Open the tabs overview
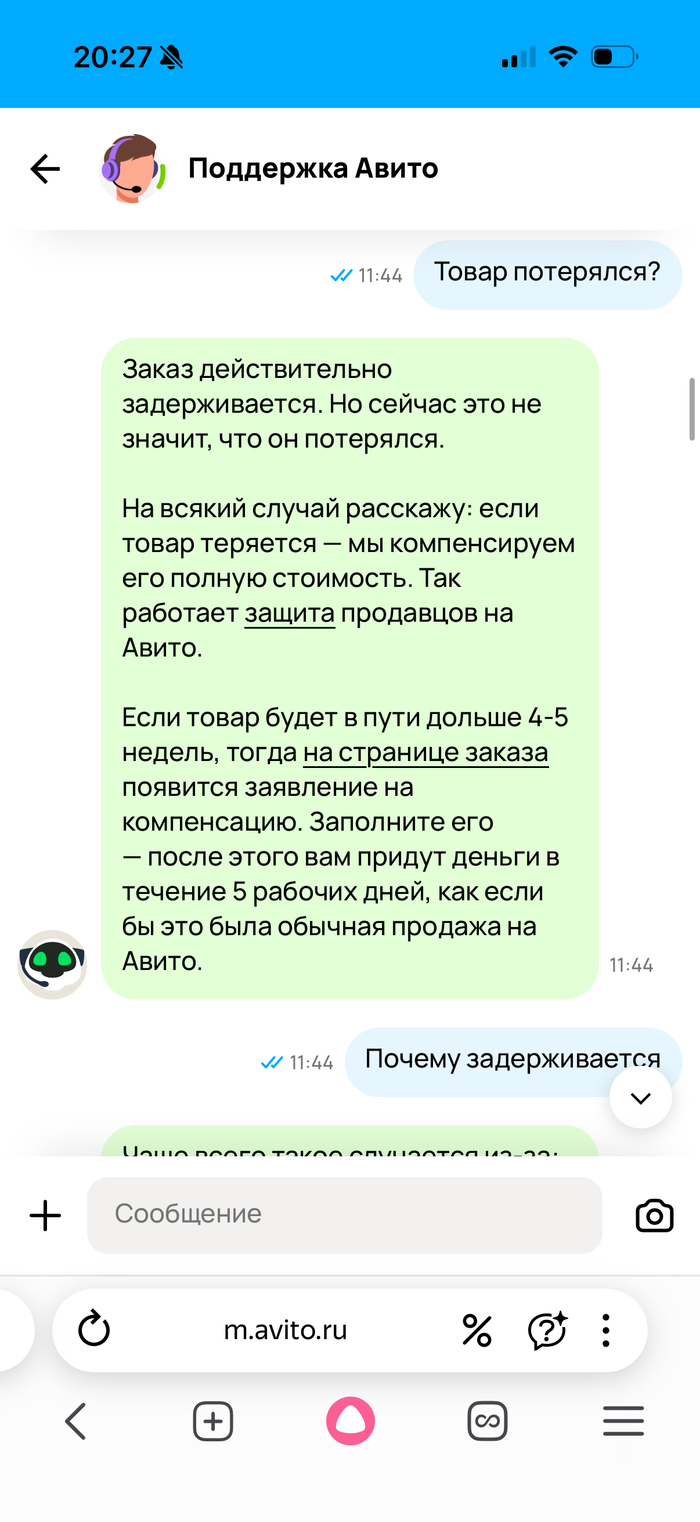Screen dimensions: 700x1522 tap(487, 1420)
